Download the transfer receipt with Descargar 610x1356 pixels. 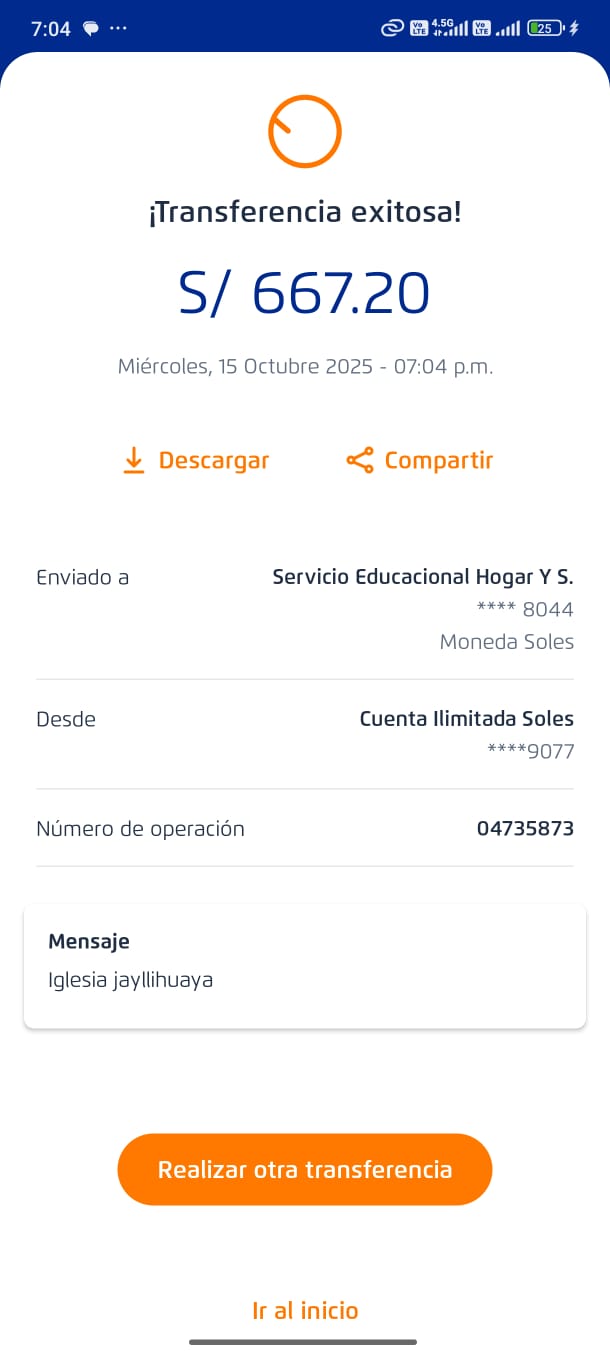[197, 460]
